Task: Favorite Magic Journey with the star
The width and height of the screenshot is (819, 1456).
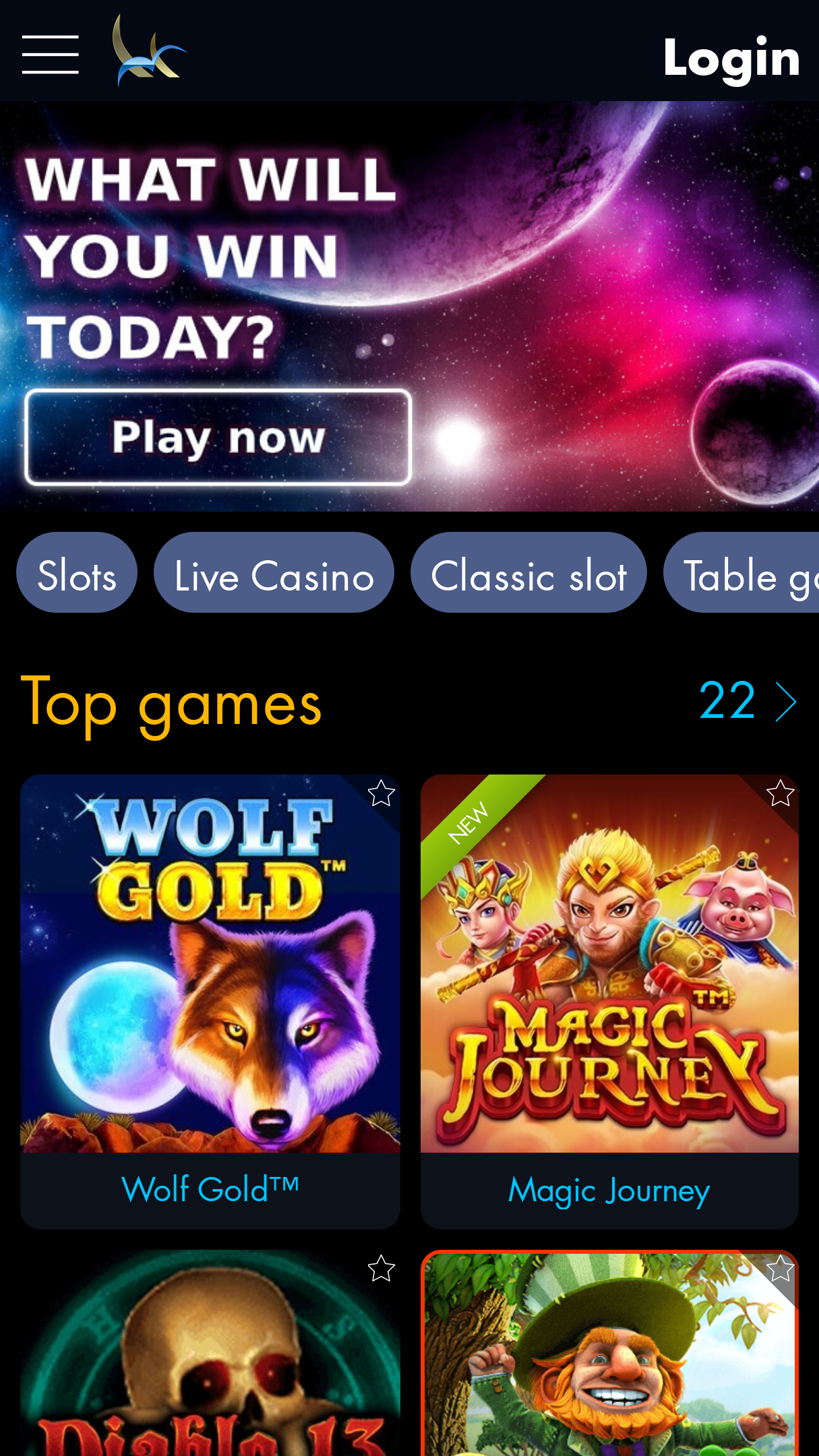Action: click(x=780, y=793)
